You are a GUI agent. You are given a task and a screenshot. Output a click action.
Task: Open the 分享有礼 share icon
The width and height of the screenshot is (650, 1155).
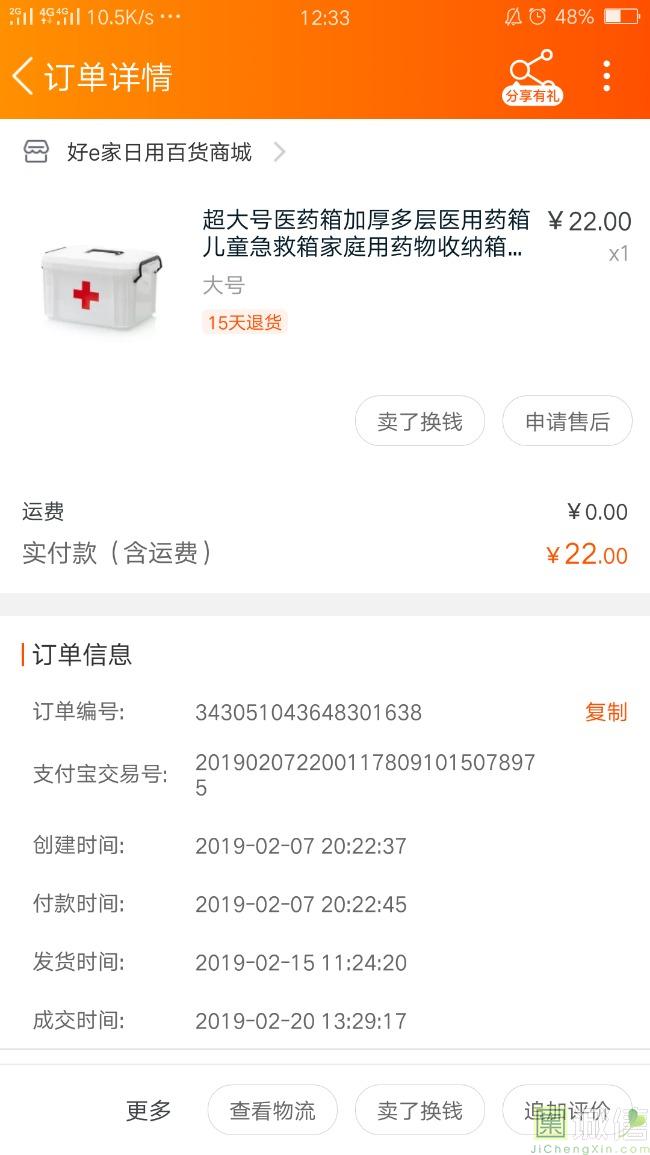pyautogui.click(x=532, y=76)
